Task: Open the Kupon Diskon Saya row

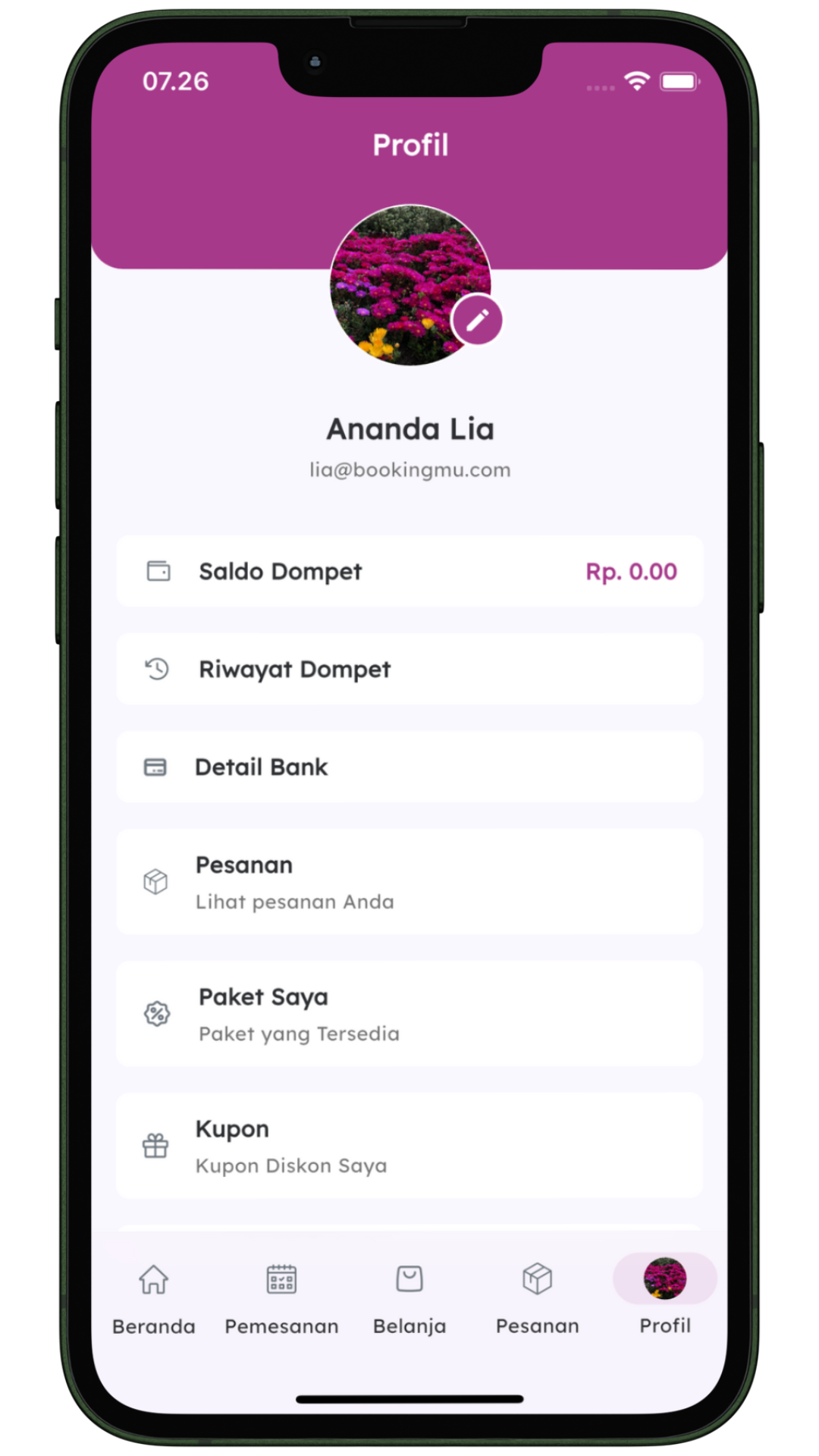Action: 409,1146
